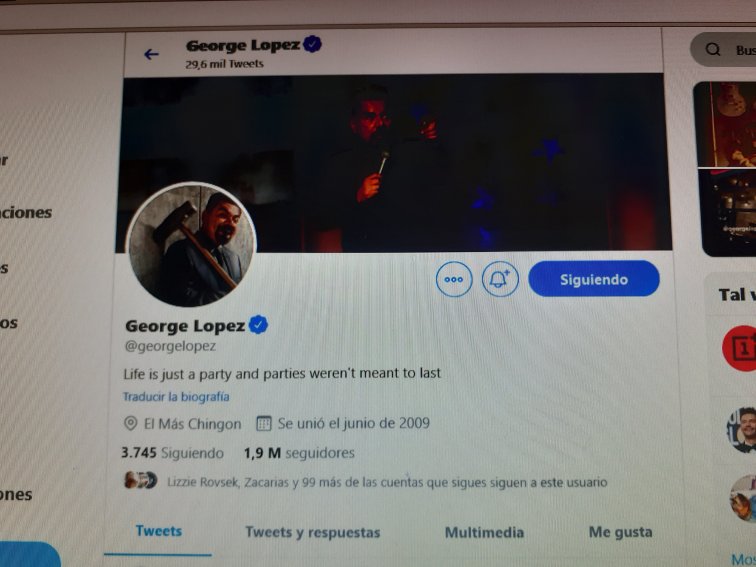The height and width of the screenshot is (567, 756).
Task: Open the search box
Action: [x=735, y=50]
